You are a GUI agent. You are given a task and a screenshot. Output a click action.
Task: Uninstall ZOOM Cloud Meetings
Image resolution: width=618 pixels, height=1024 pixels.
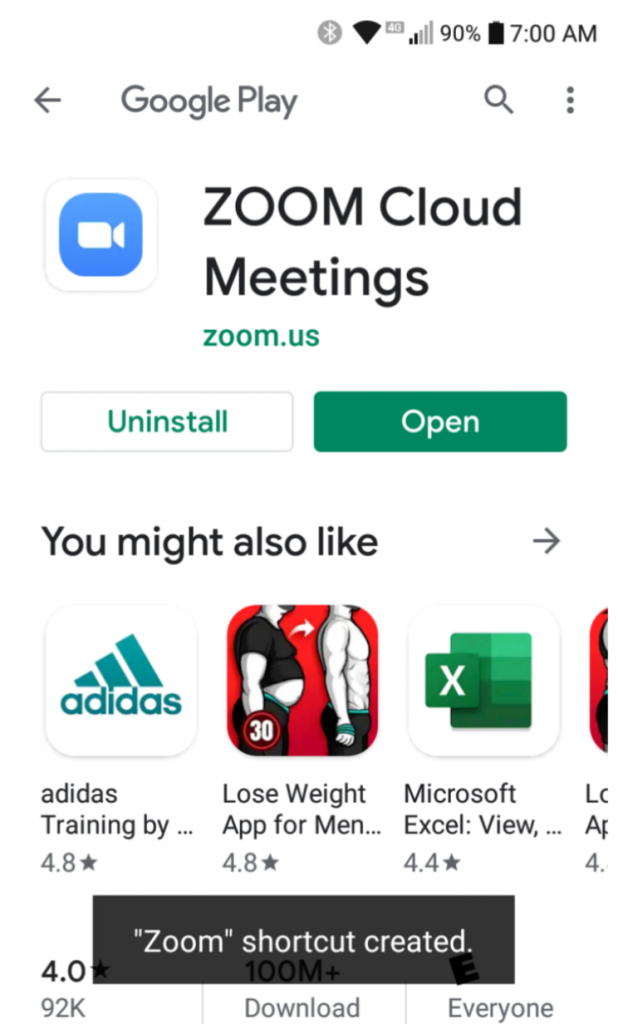(167, 421)
